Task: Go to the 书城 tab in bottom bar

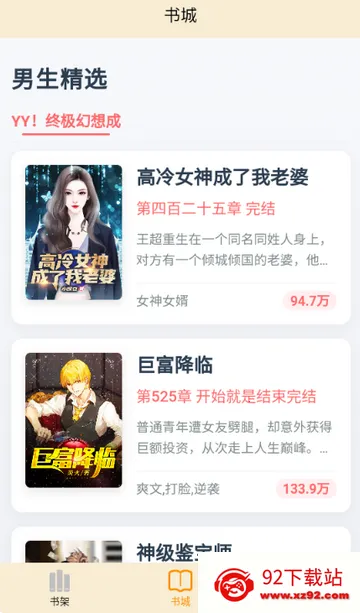Action: pos(180,588)
